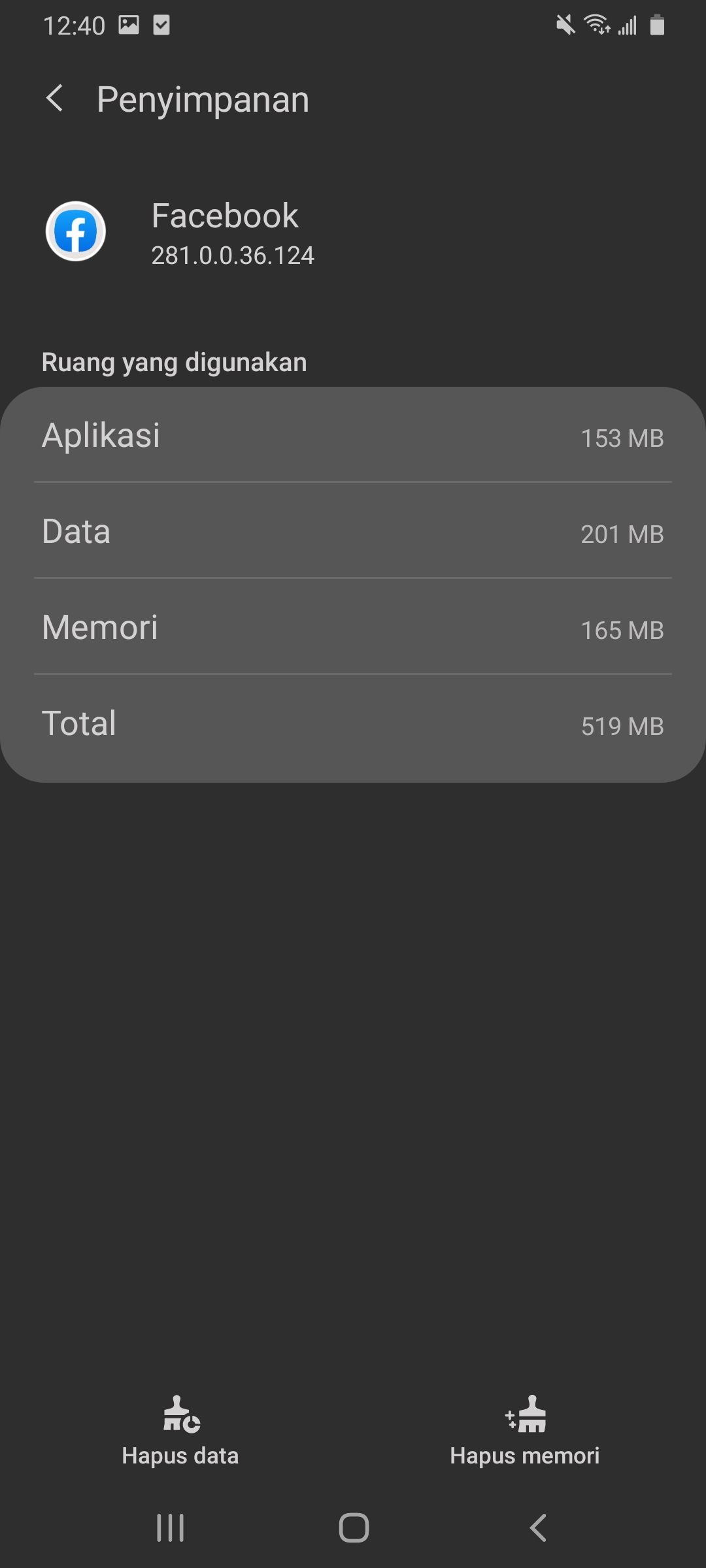This screenshot has height=1568, width=706.
Task: Tap the Back button in navigation bar
Action: click(x=536, y=1527)
